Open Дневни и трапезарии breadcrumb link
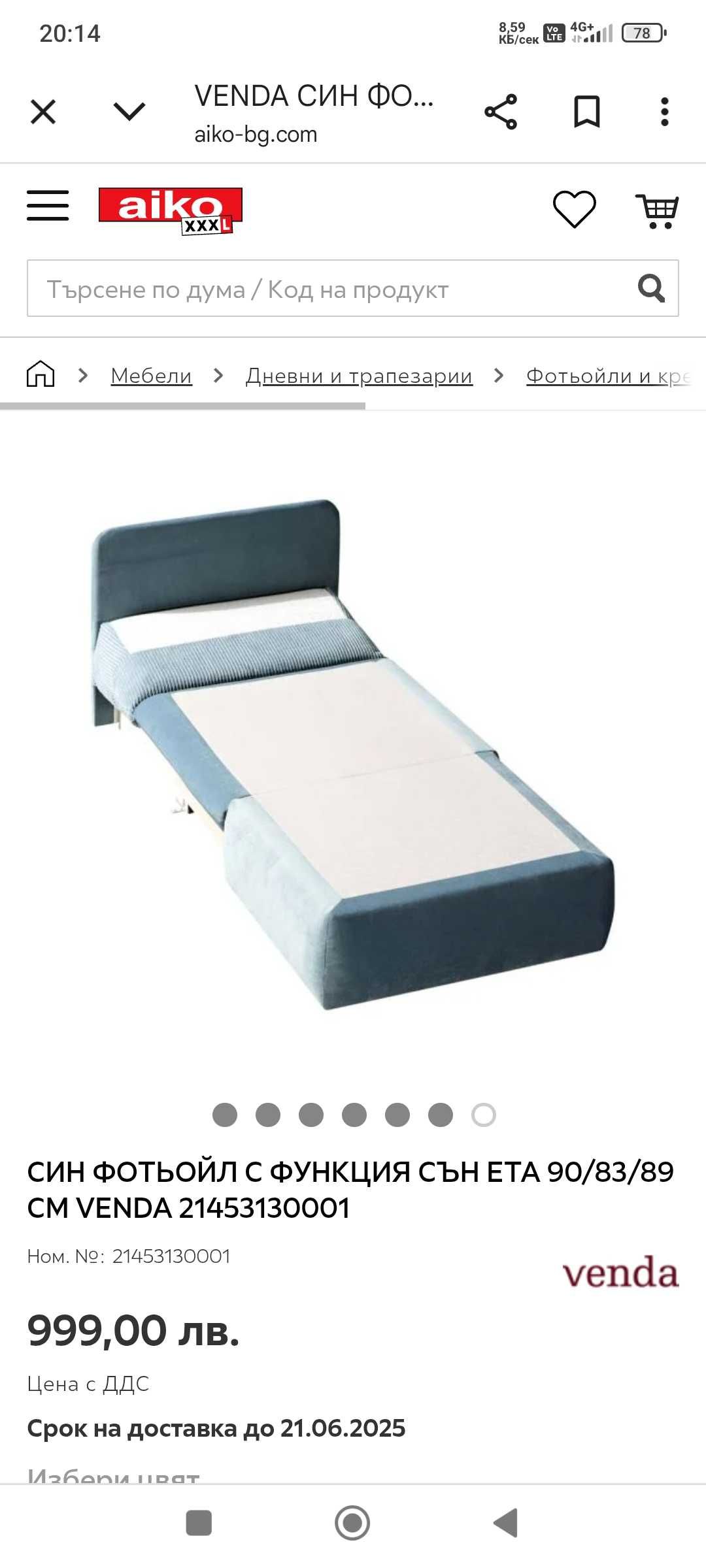Viewport: 706px width, 1568px height. coord(359,376)
